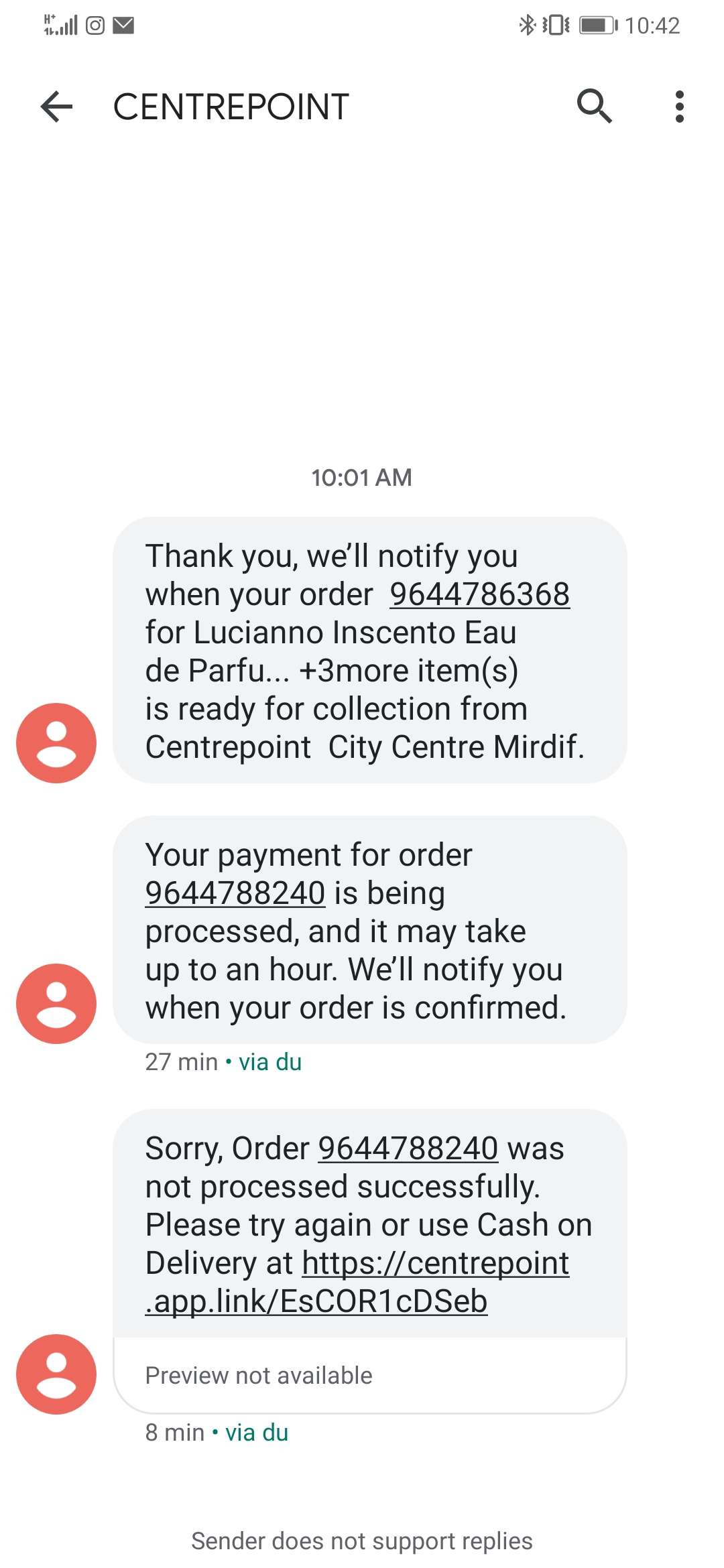Open the three-dot overflow menu
Image resolution: width=724 pixels, height=1568 pixels.
pyautogui.click(x=679, y=107)
